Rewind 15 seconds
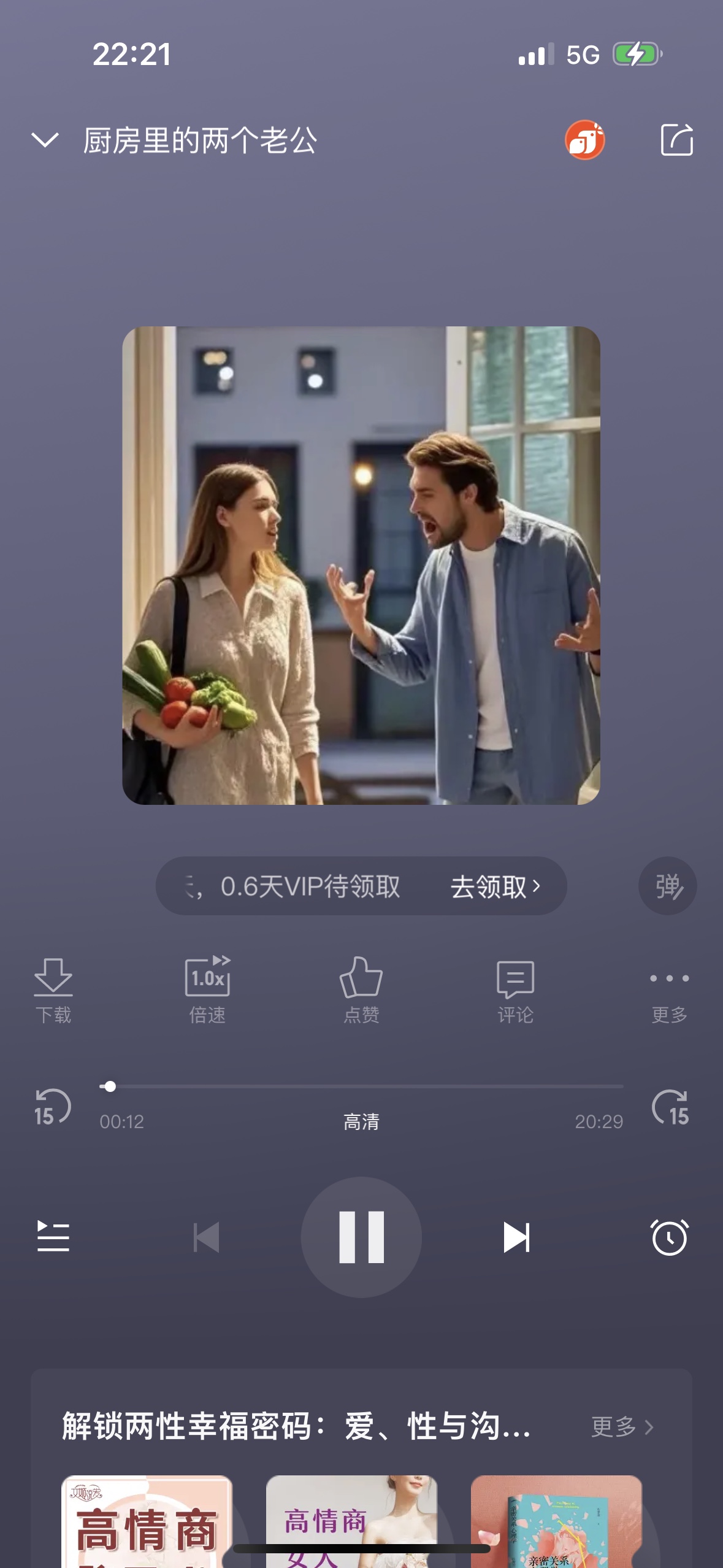Viewport: 723px width, 1568px height. (x=52, y=1107)
